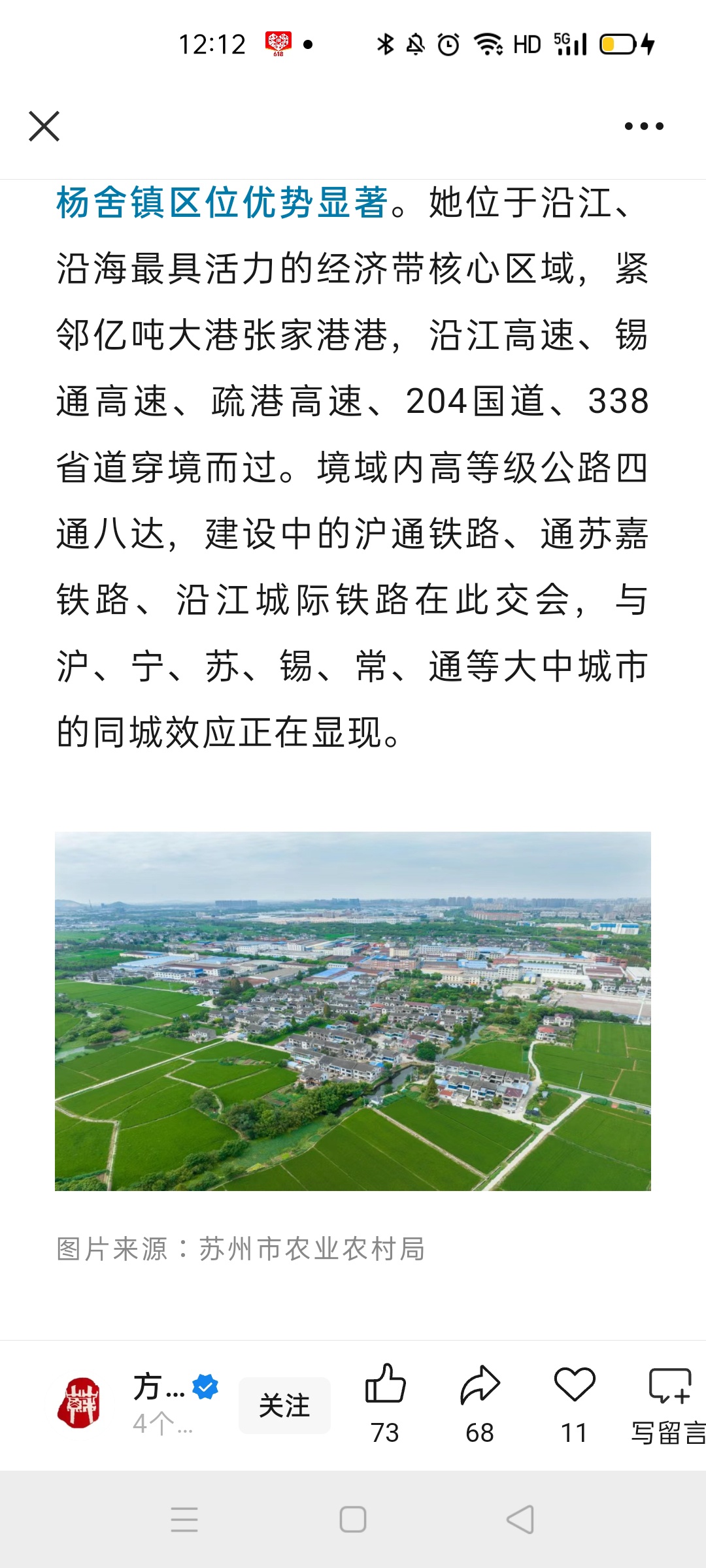Screen dimensions: 706x1568
Task: Open the author's account avatar
Action: [x=79, y=1403]
